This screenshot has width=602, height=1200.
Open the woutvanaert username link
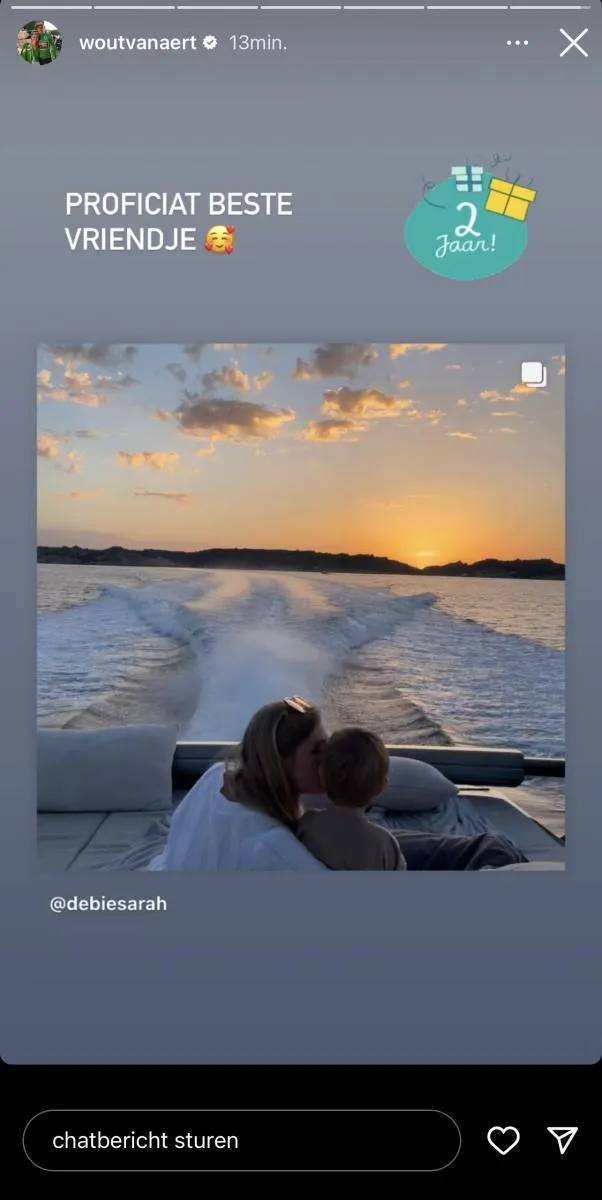[138, 43]
